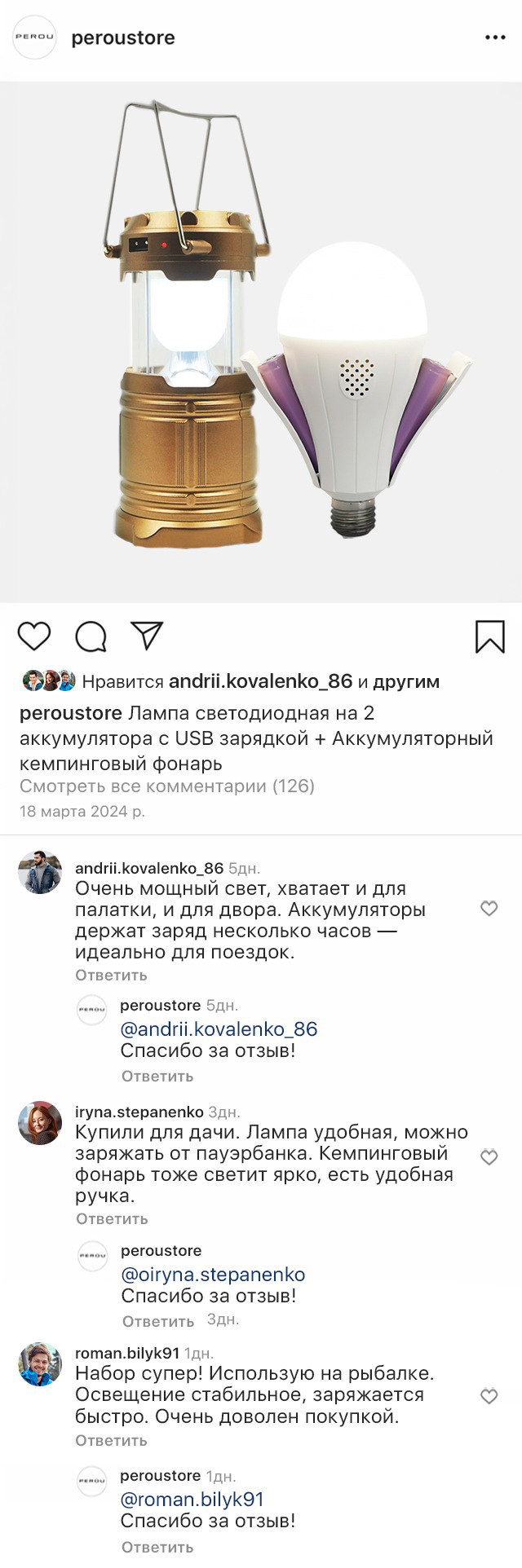
Task: Like roman.bilyk91's comment
Action: point(489,1397)
